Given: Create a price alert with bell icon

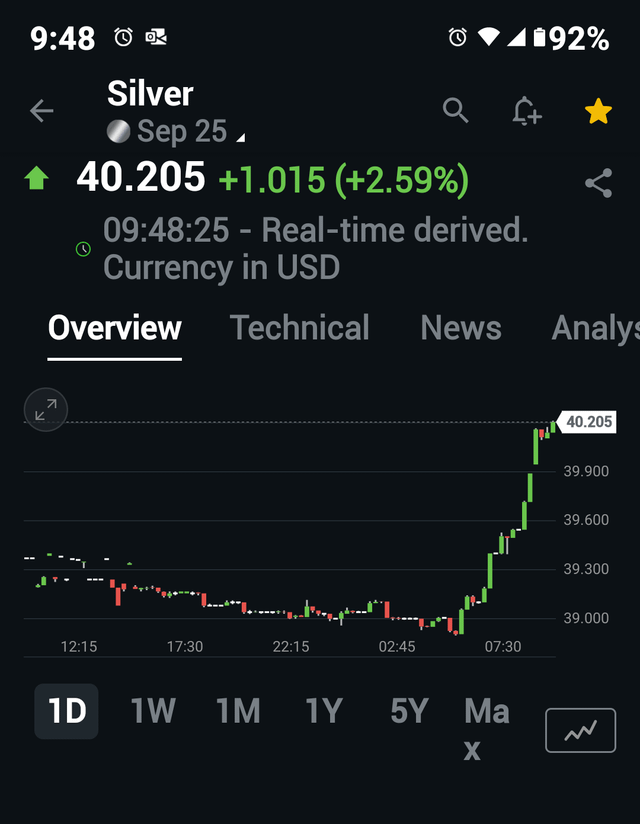Looking at the screenshot, I should (x=526, y=111).
